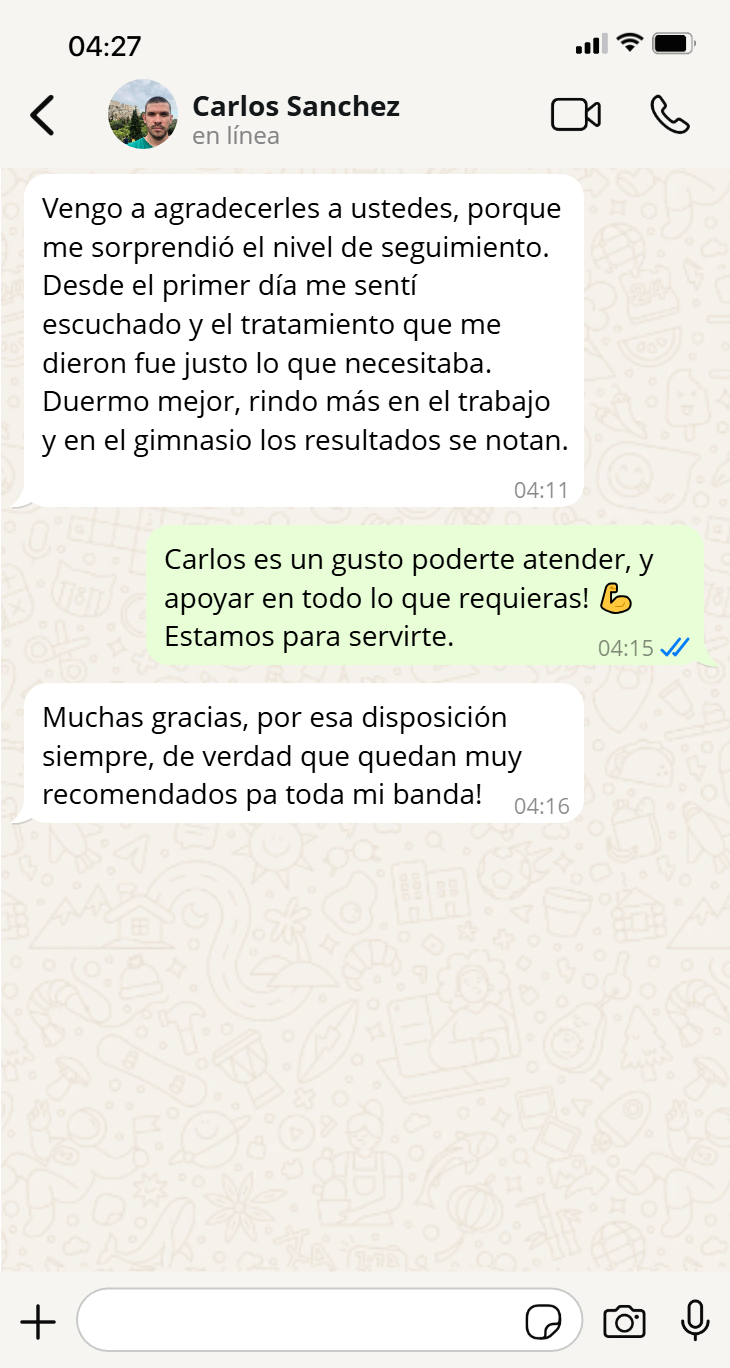This screenshot has height=1368, width=730.
Task: Open Carlos Sanchez's contact info
Action: (295, 117)
